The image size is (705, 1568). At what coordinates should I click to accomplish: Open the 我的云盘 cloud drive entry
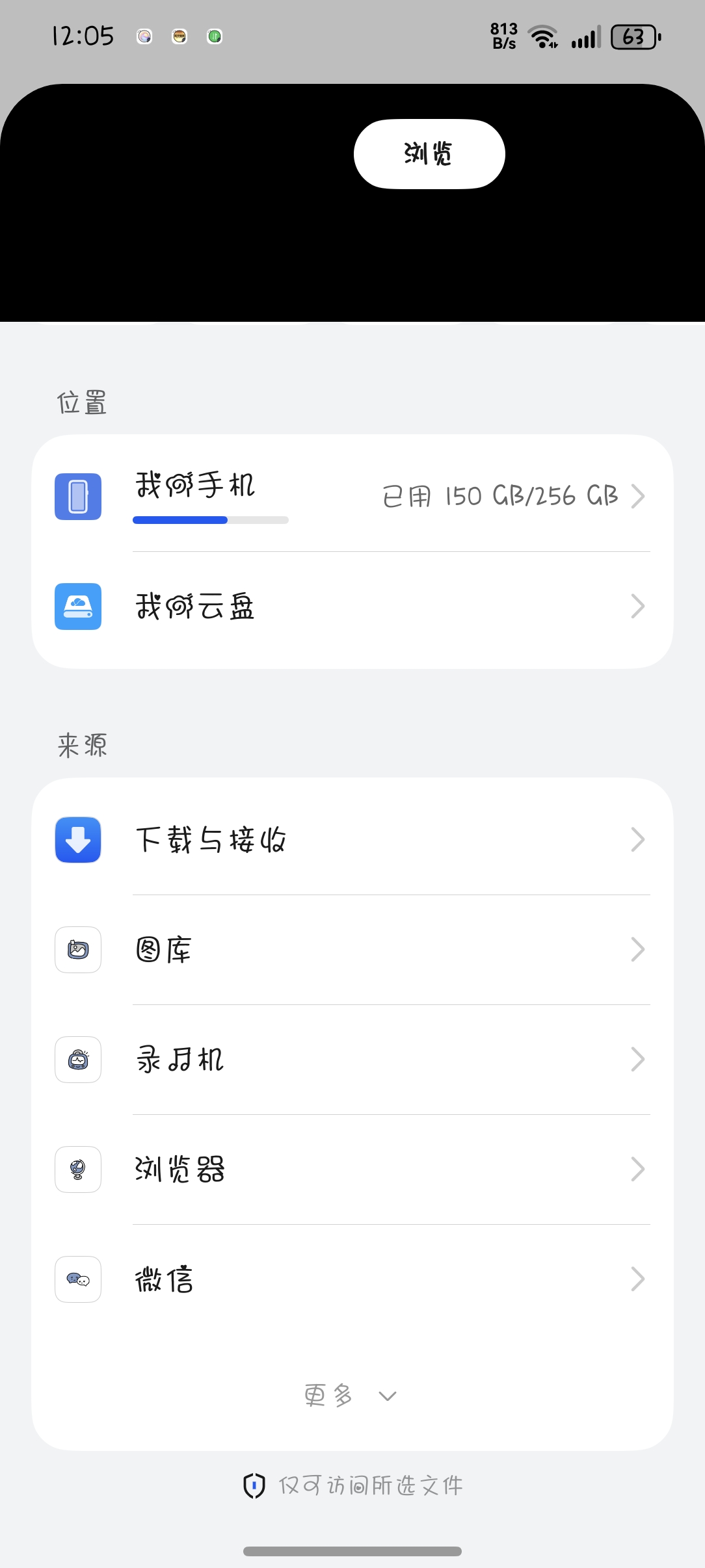(x=351, y=607)
